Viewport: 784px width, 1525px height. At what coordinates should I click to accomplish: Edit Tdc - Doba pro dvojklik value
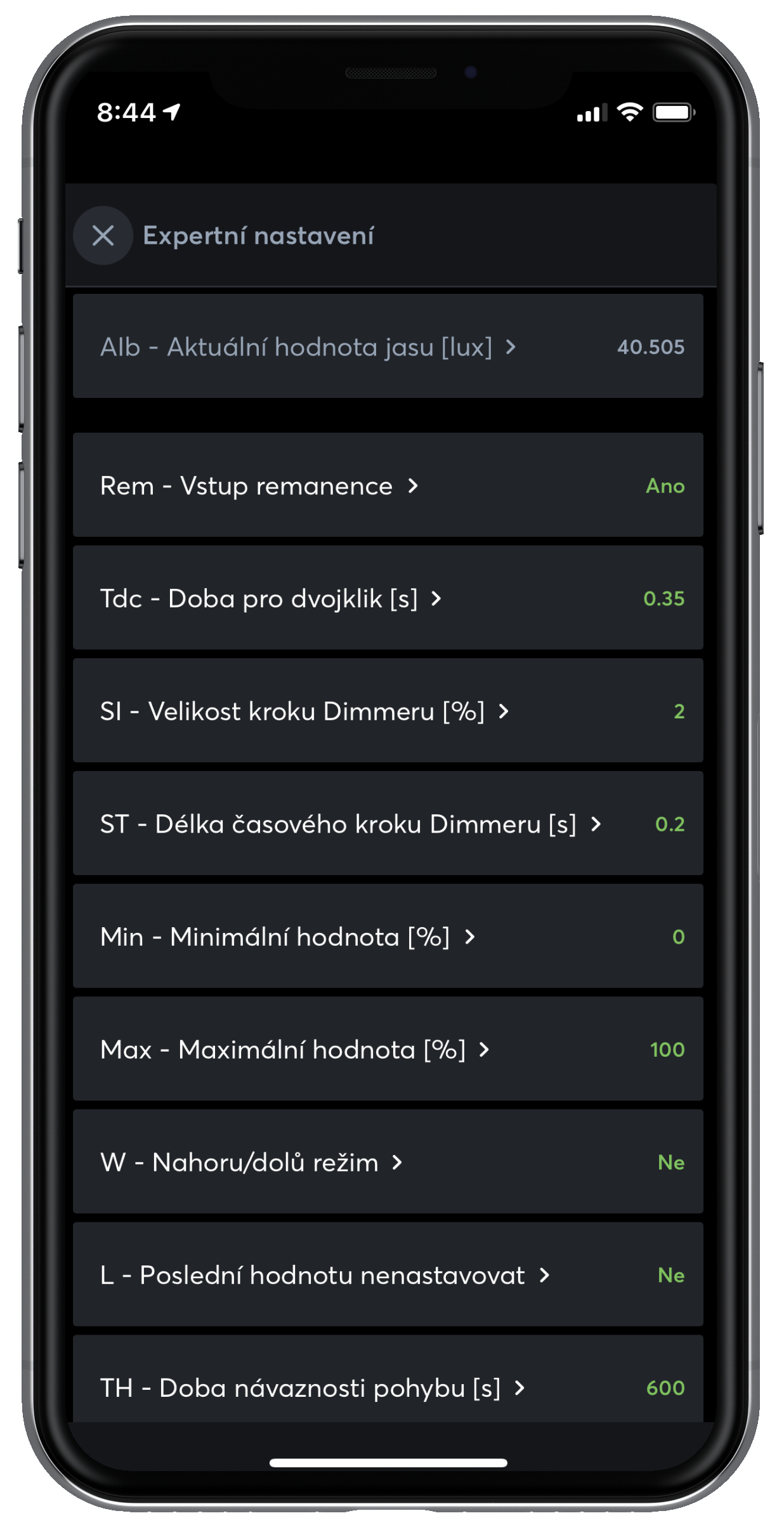click(x=387, y=598)
